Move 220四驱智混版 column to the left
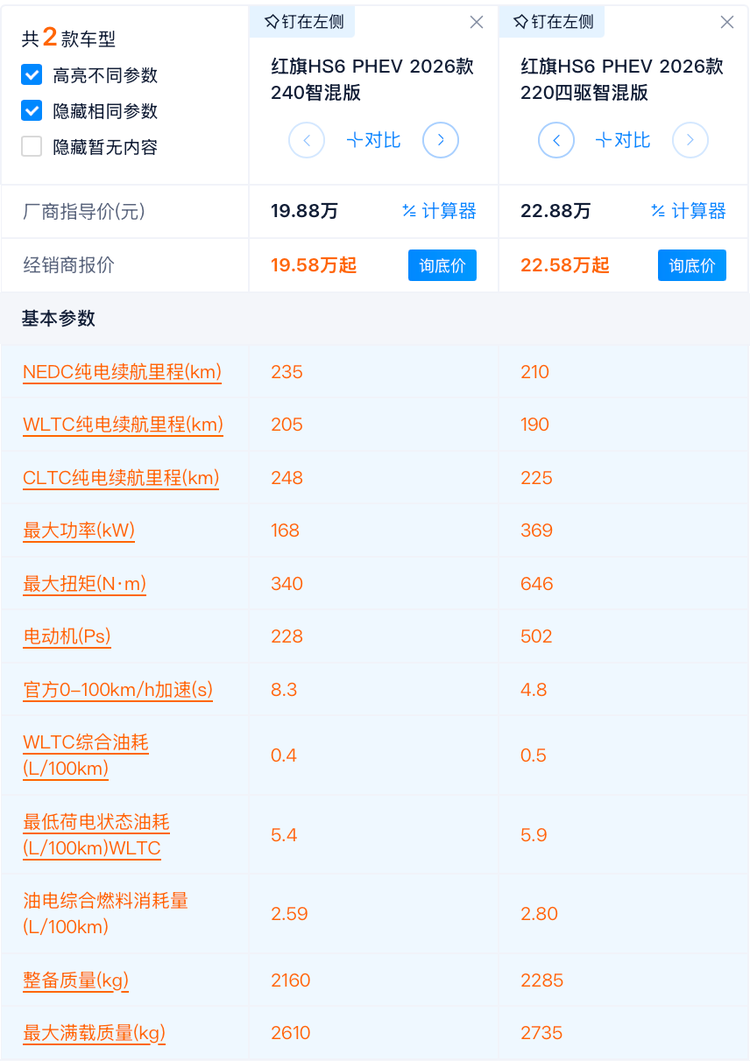This screenshot has height=1061, width=750. click(x=556, y=140)
